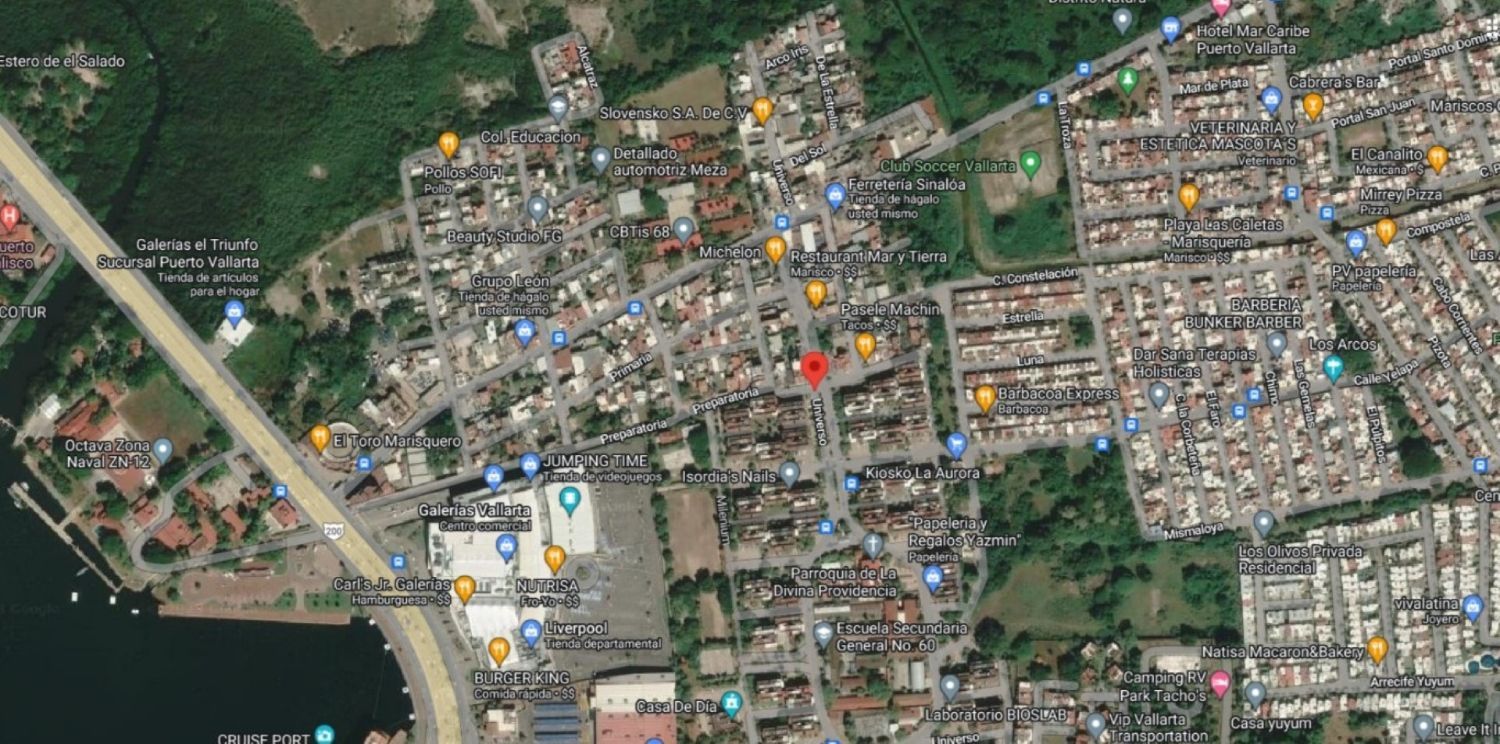Tap the Carl's Jr. Galerias pin
Image resolution: width=1500 pixels, height=744 pixels.
coord(464,588)
